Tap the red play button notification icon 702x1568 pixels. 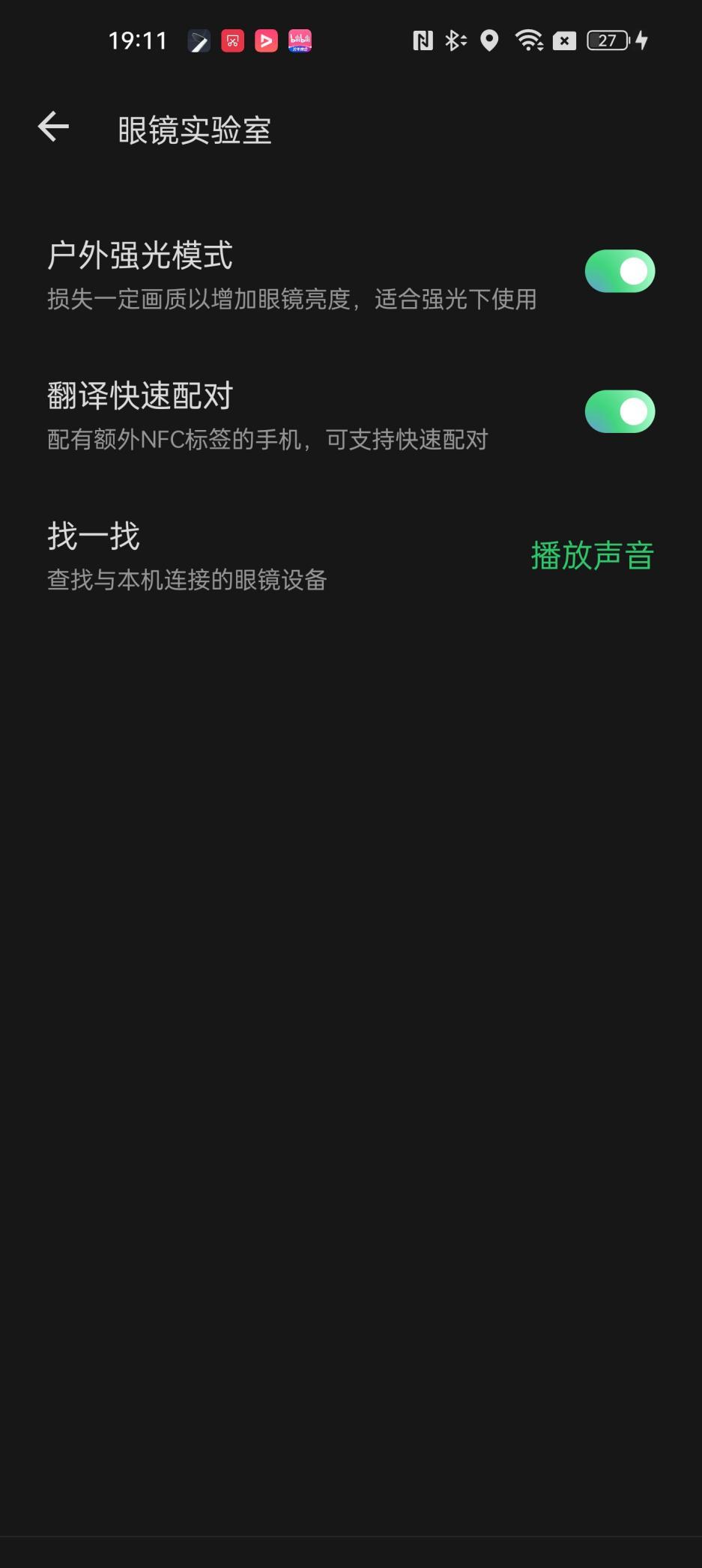(x=266, y=41)
